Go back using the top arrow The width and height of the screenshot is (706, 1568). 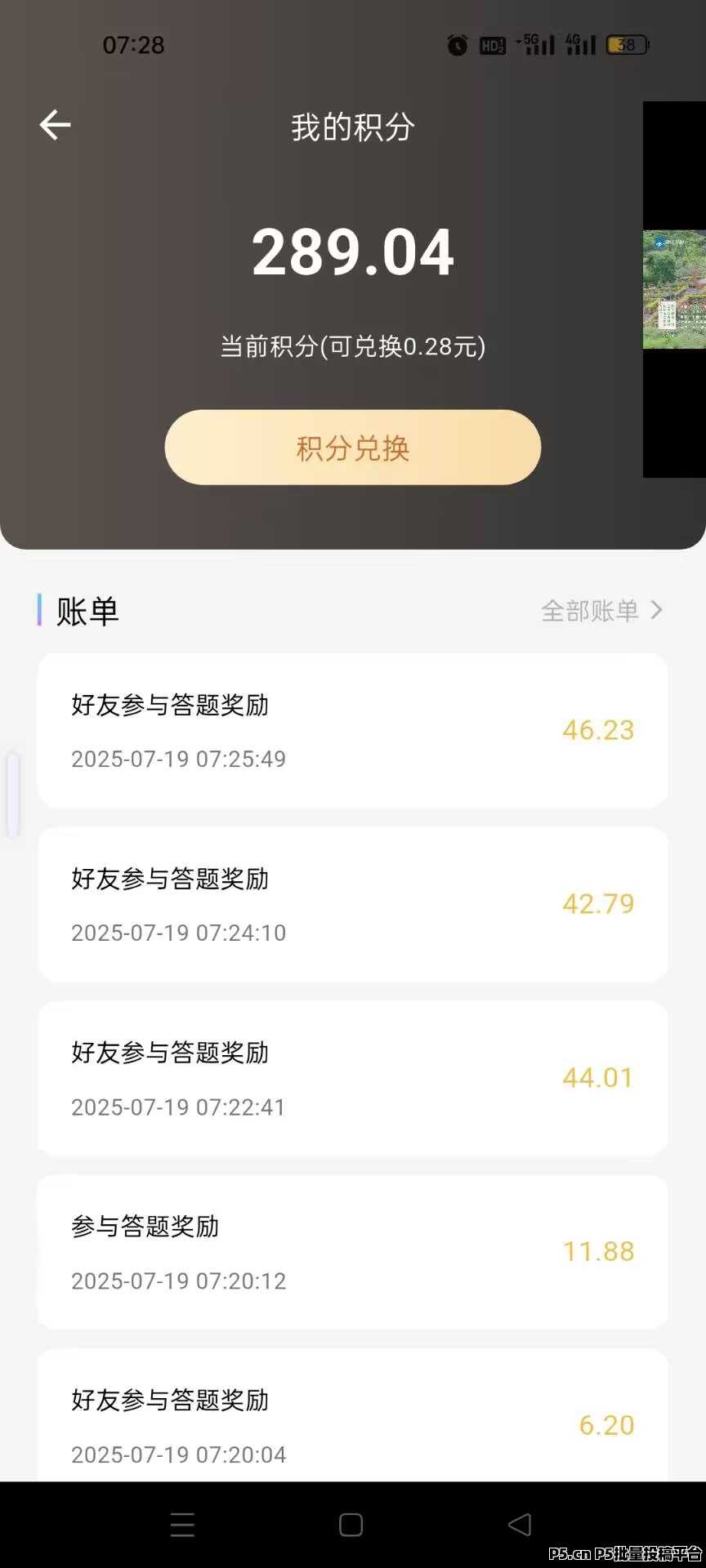tap(56, 126)
